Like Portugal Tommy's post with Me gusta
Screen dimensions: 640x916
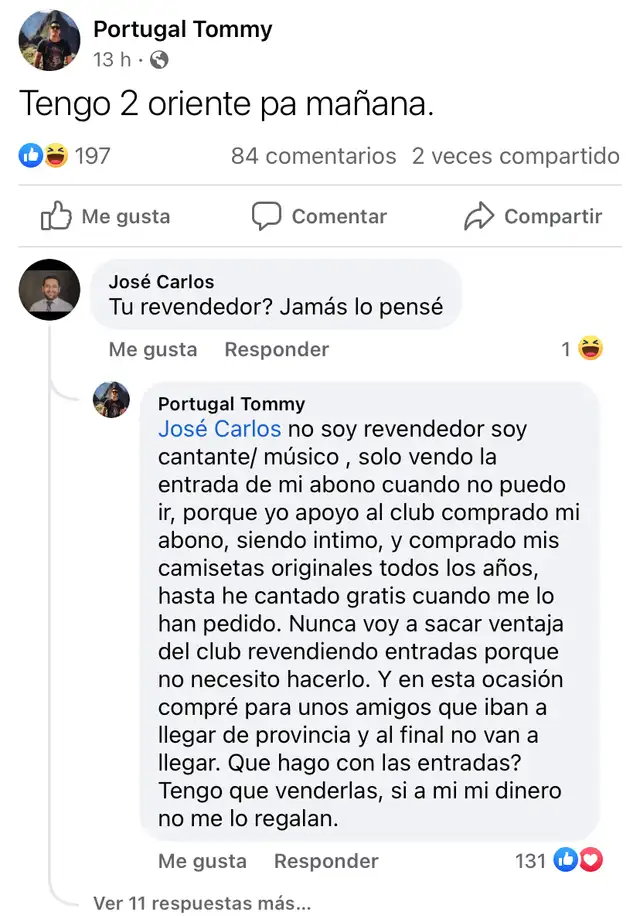tap(106, 217)
